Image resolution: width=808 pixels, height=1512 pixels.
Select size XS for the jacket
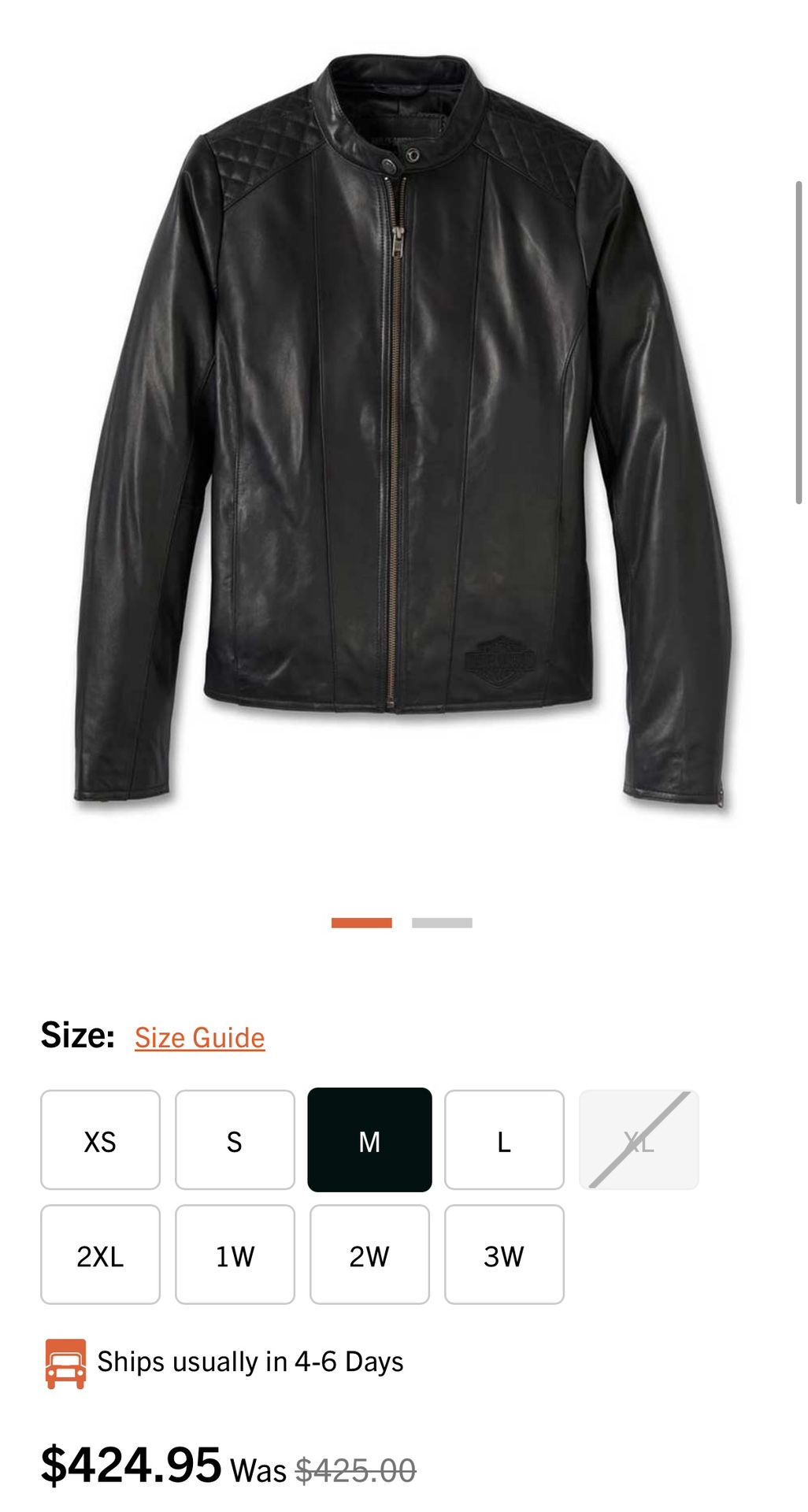click(x=100, y=1140)
